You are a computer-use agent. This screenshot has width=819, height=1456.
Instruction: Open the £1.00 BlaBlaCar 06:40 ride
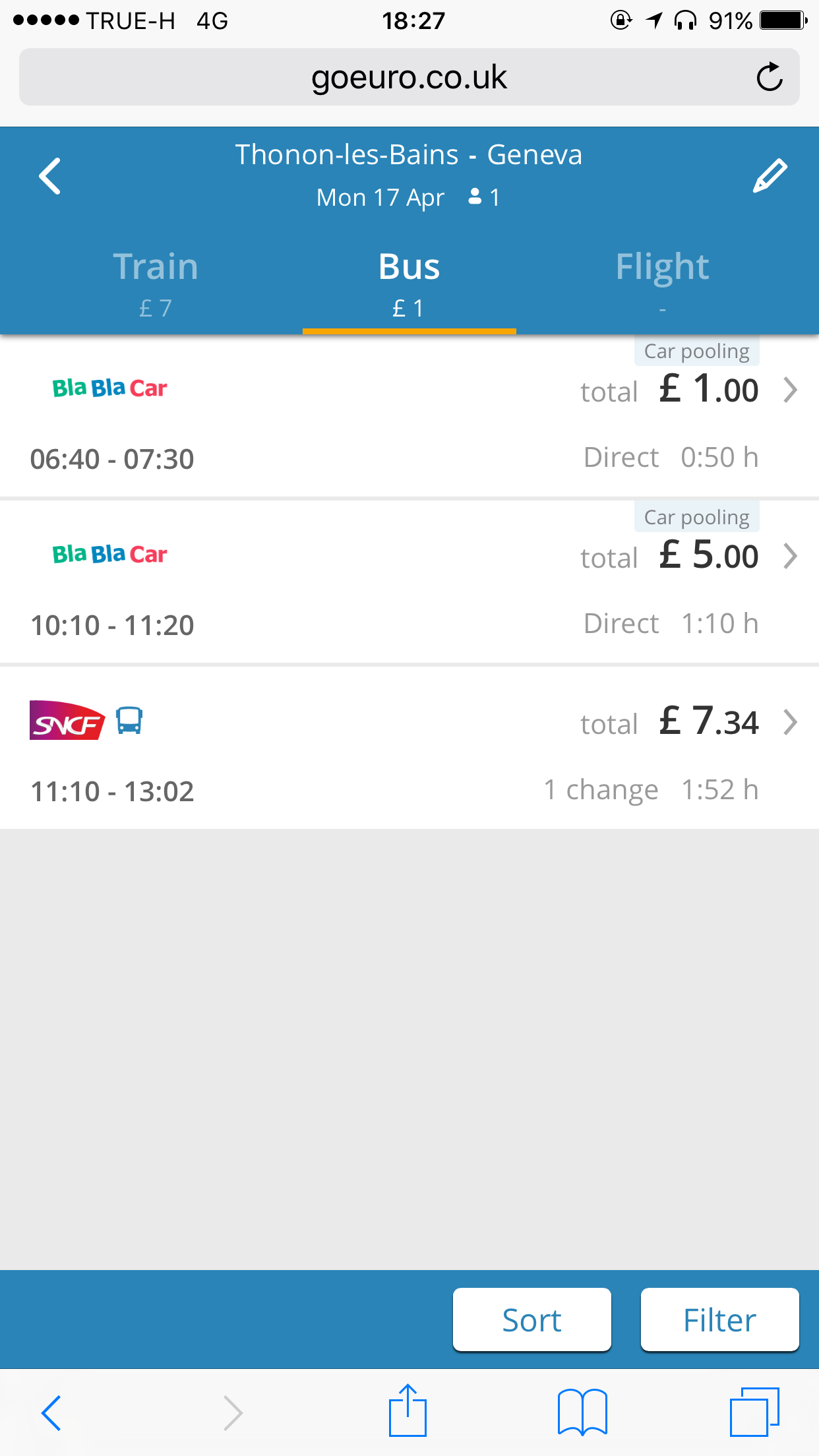(x=409, y=416)
